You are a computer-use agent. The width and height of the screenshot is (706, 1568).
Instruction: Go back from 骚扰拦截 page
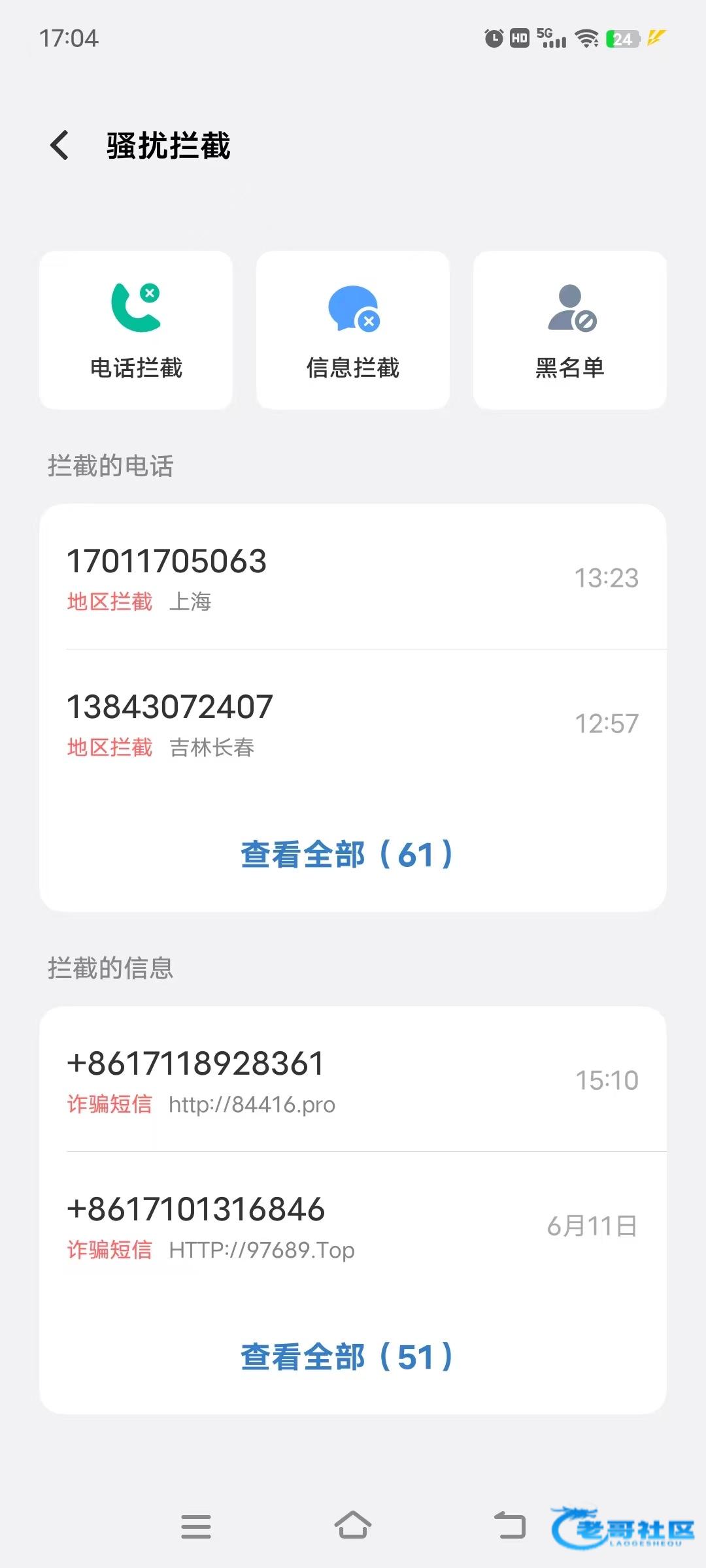[x=60, y=145]
